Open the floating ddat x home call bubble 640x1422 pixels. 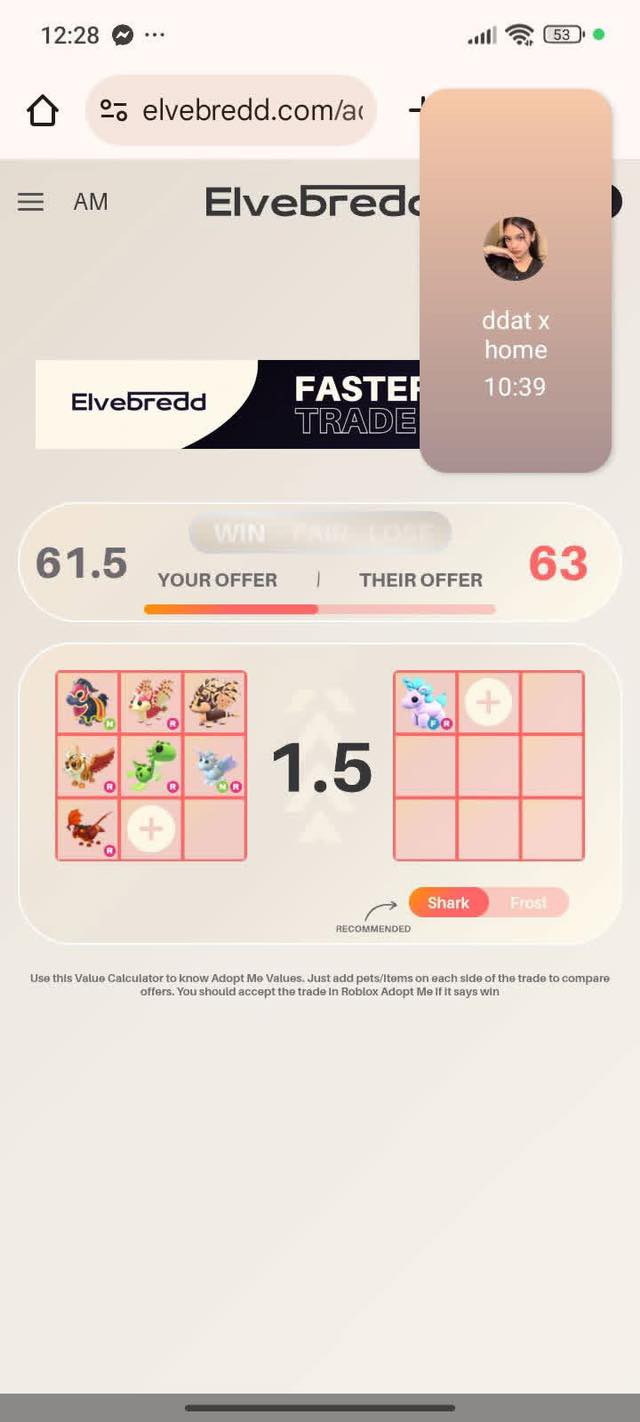point(515,281)
